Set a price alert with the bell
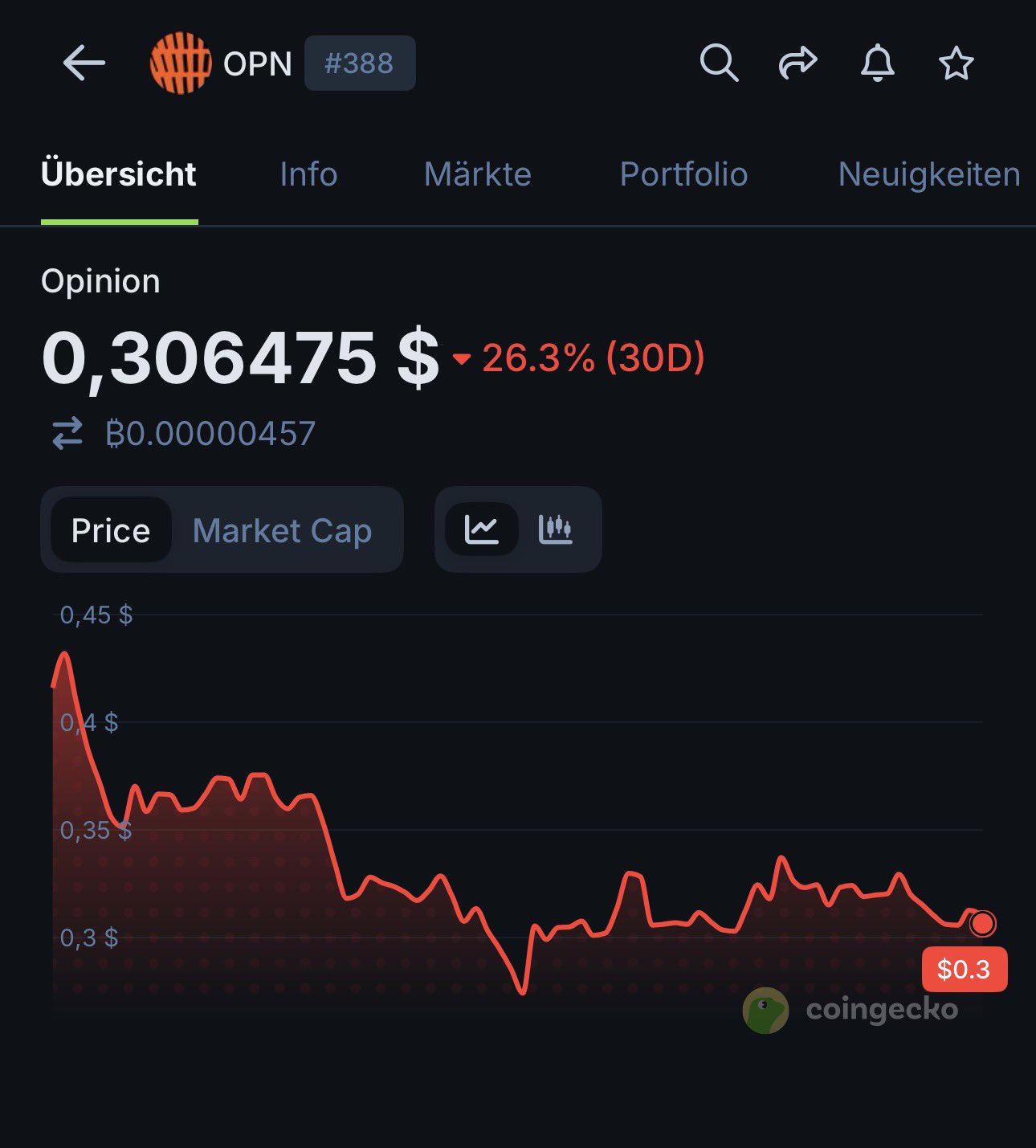 pos(877,63)
